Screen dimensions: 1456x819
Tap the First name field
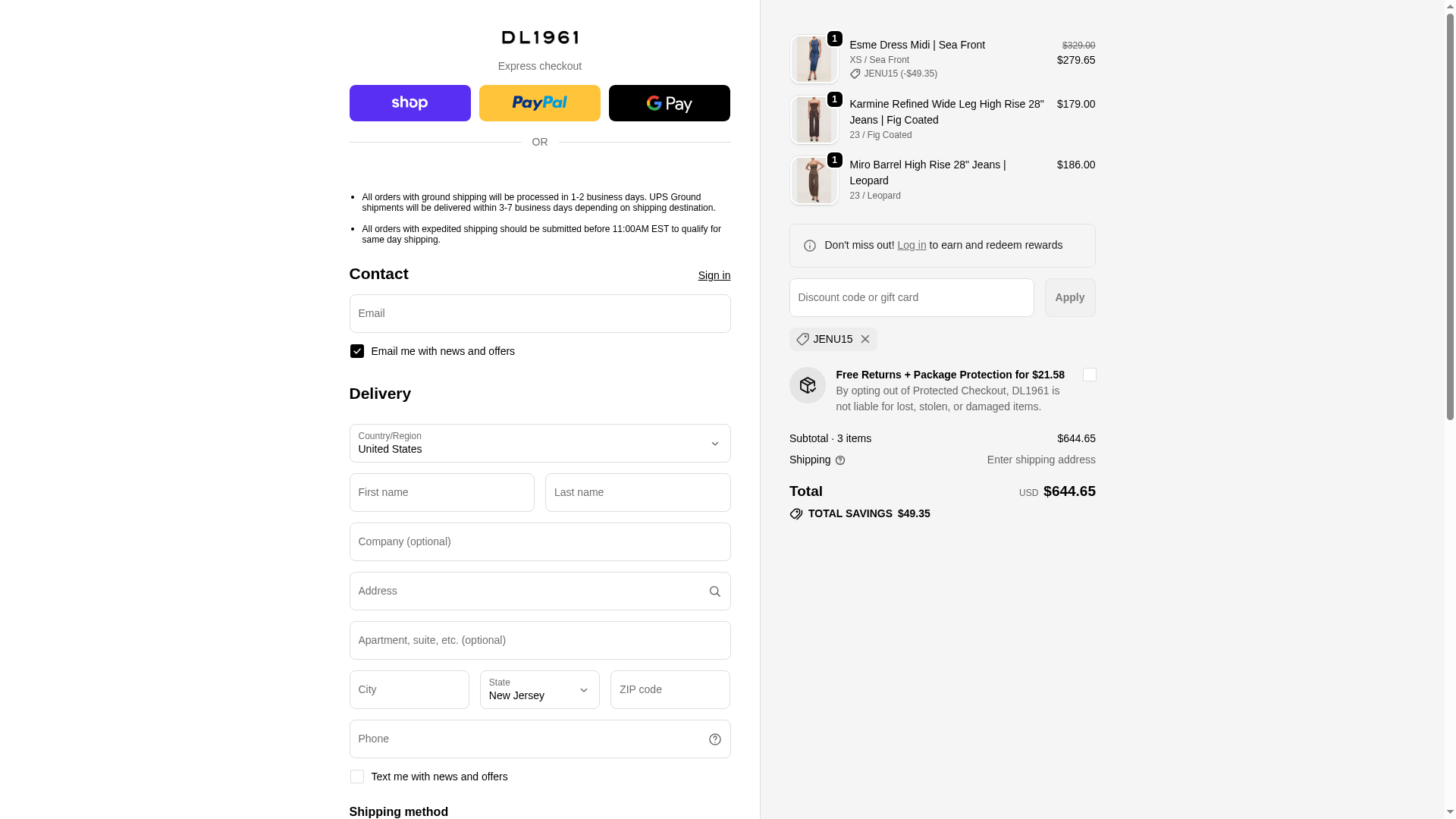441,492
